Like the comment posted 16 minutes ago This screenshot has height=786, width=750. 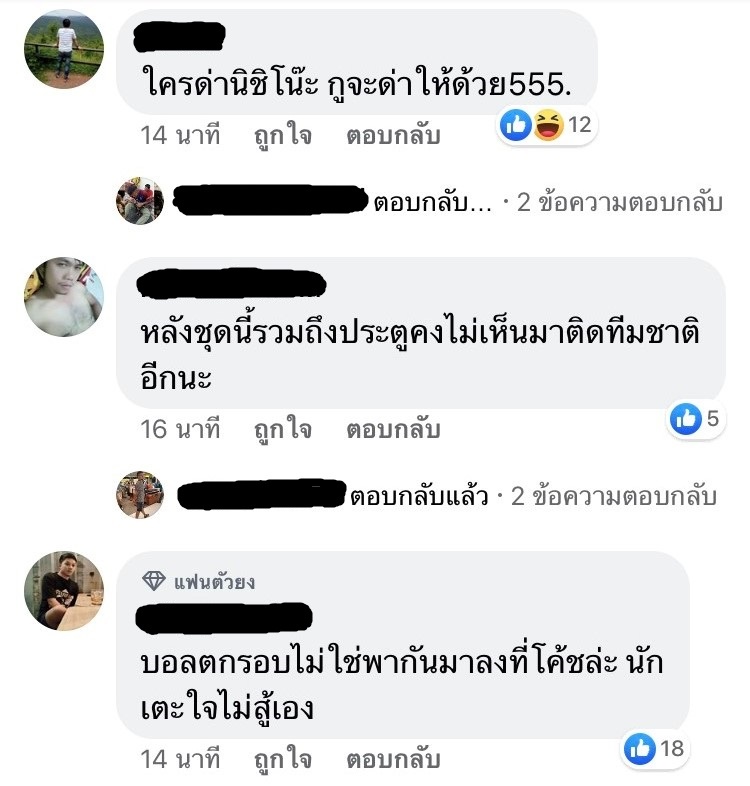click(x=282, y=430)
